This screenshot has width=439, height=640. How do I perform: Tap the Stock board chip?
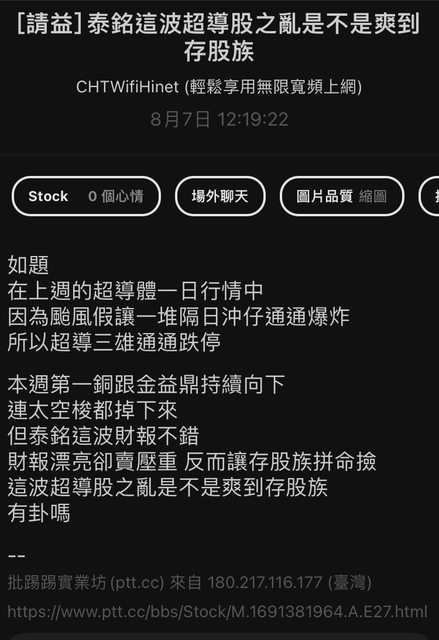(86, 196)
